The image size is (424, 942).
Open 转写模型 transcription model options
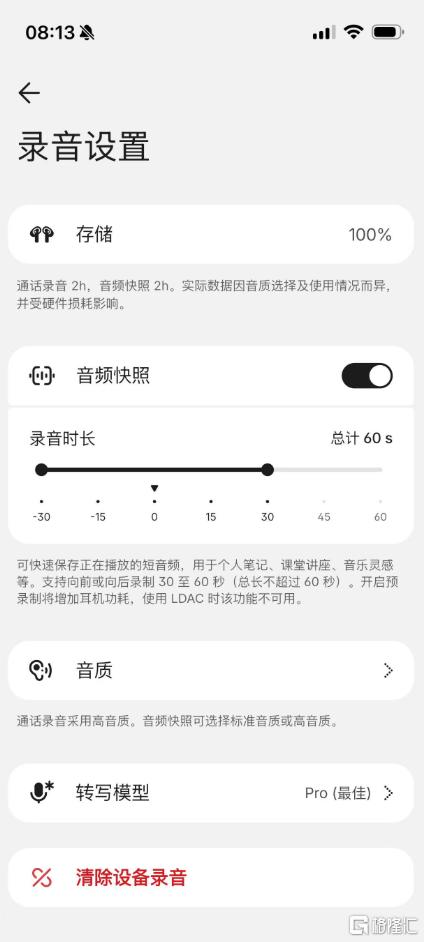tap(211, 793)
